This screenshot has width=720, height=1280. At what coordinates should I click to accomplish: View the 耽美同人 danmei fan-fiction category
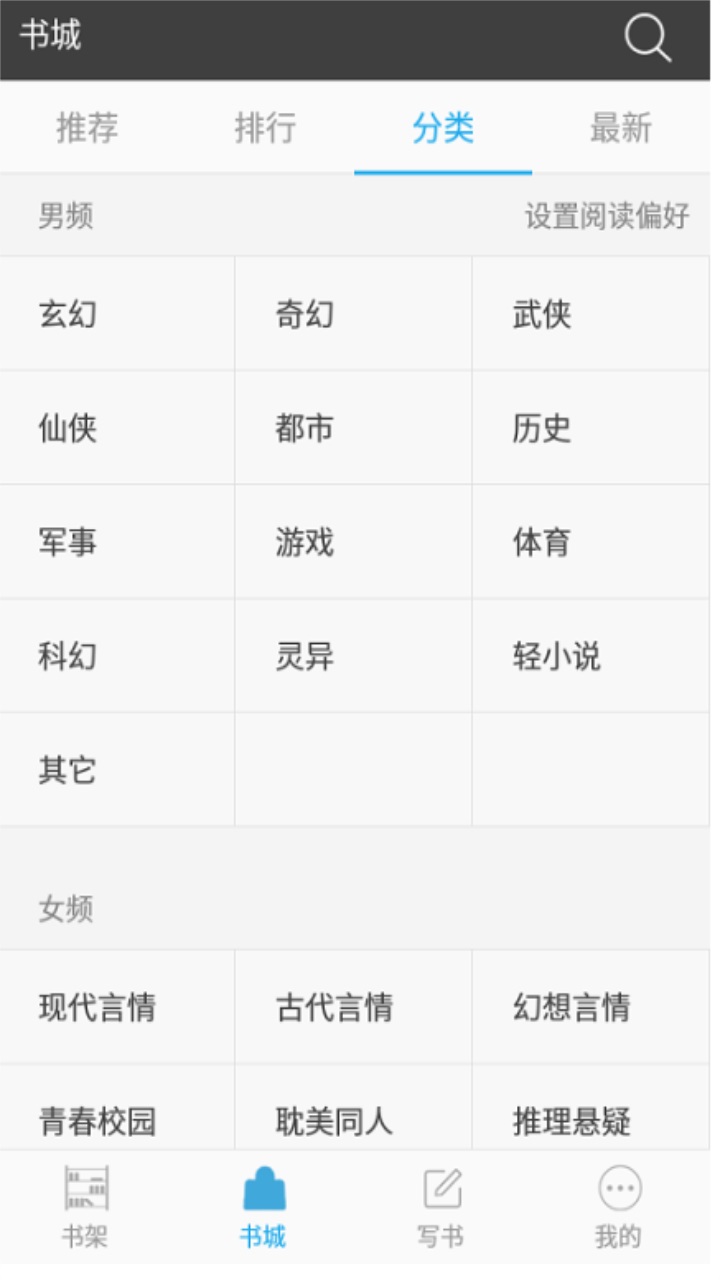(x=352, y=1121)
